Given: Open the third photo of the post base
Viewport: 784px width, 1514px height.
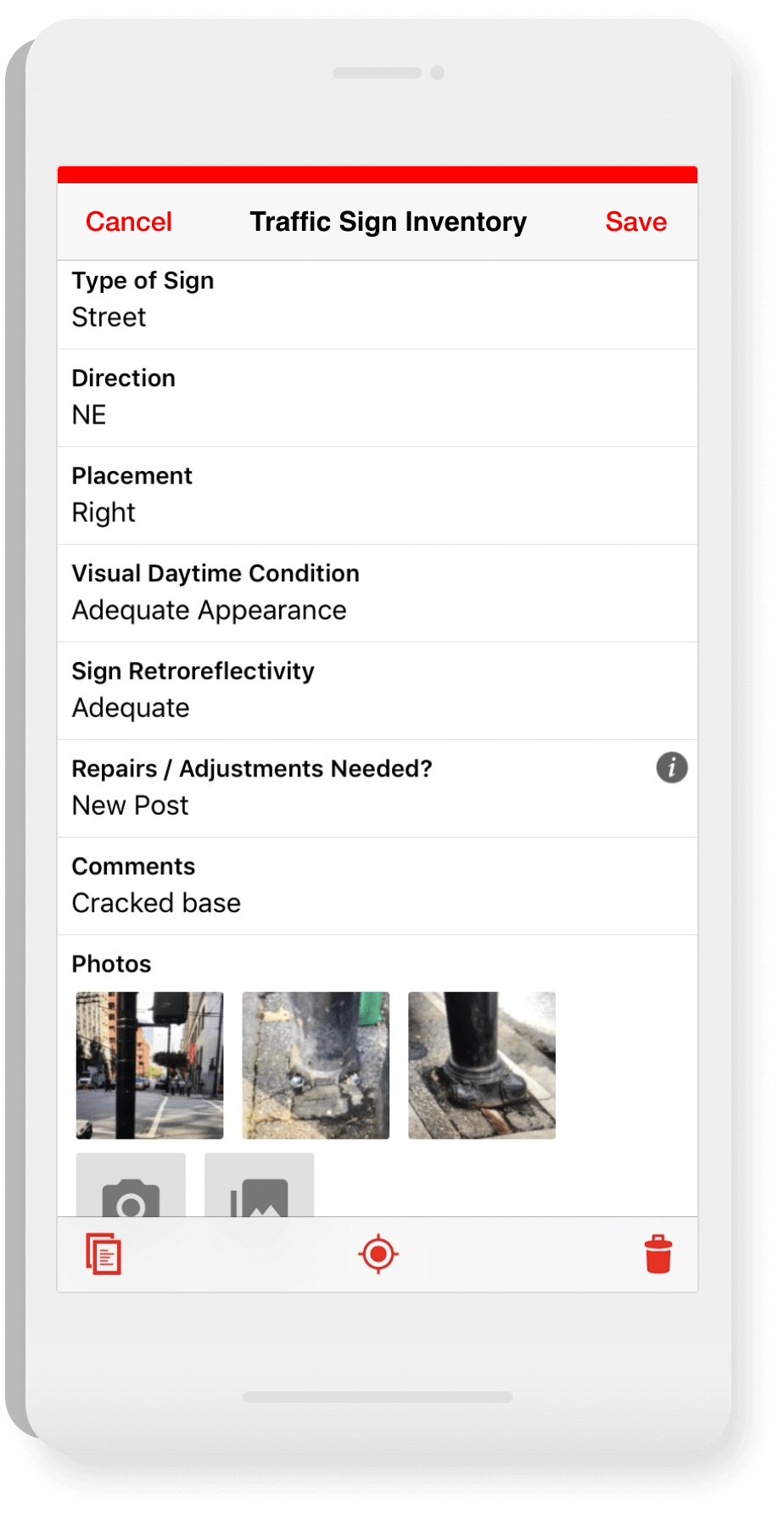Looking at the screenshot, I should coord(482,1065).
